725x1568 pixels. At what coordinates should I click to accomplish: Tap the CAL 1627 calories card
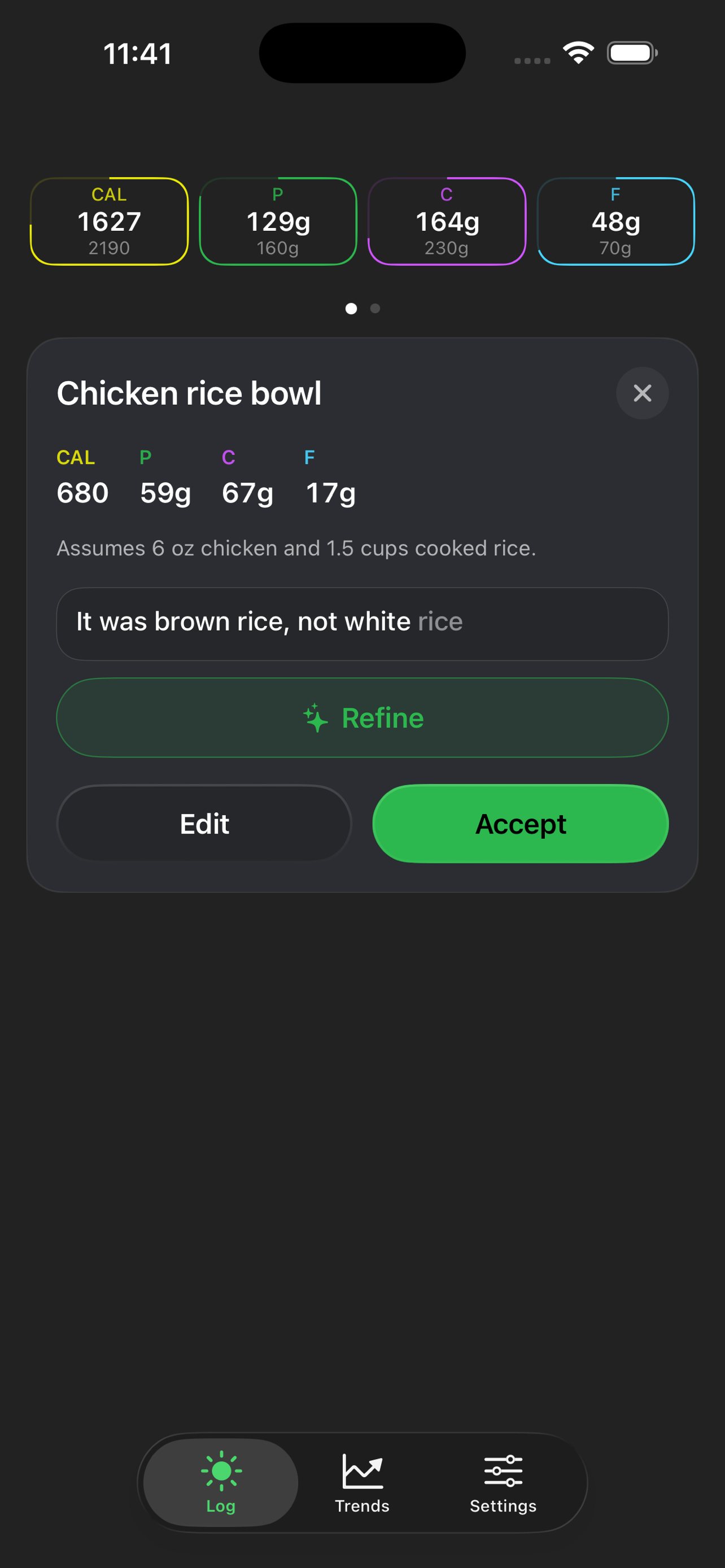coord(109,221)
